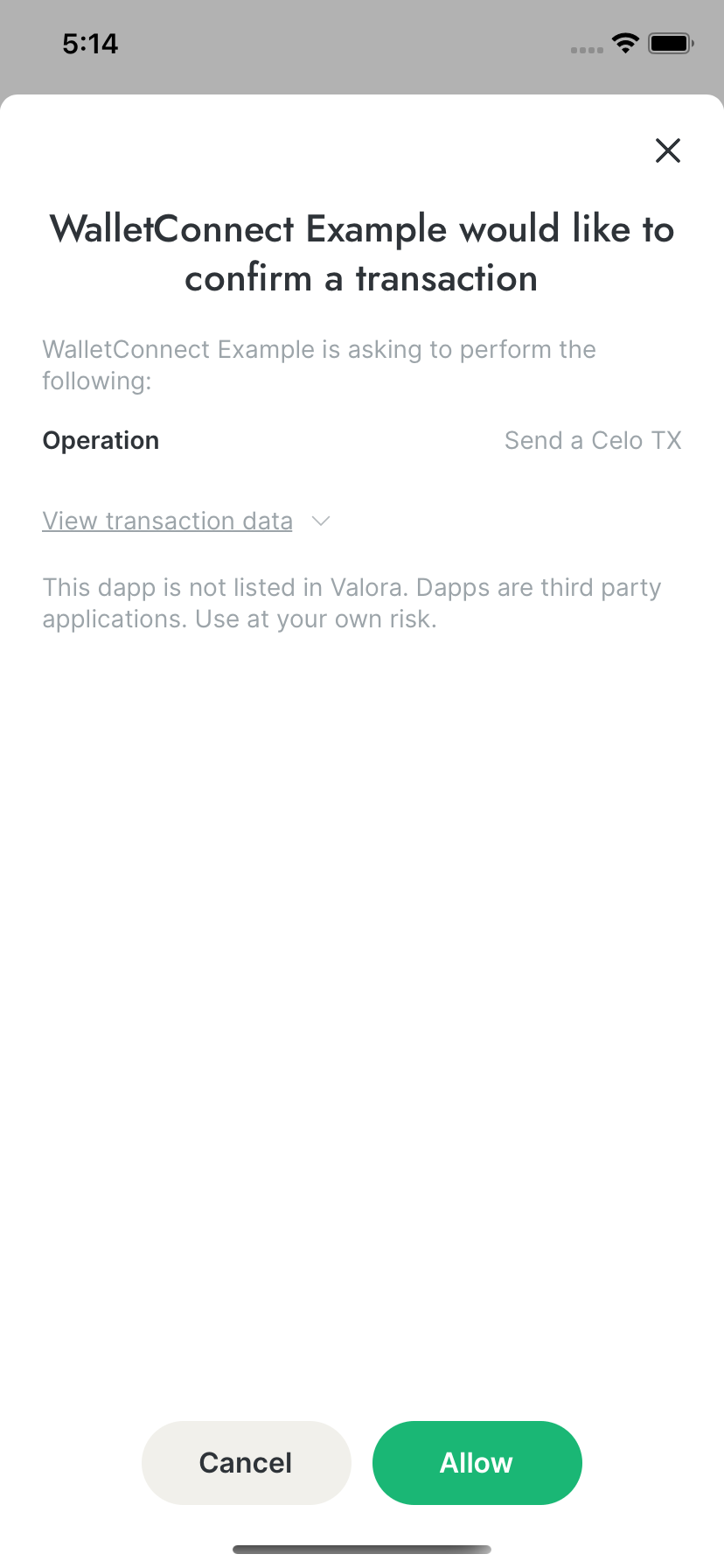Image resolution: width=724 pixels, height=1568 pixels.
Task: Tap the Wi-Fi icon in the status bar
Action: (625, 43)
